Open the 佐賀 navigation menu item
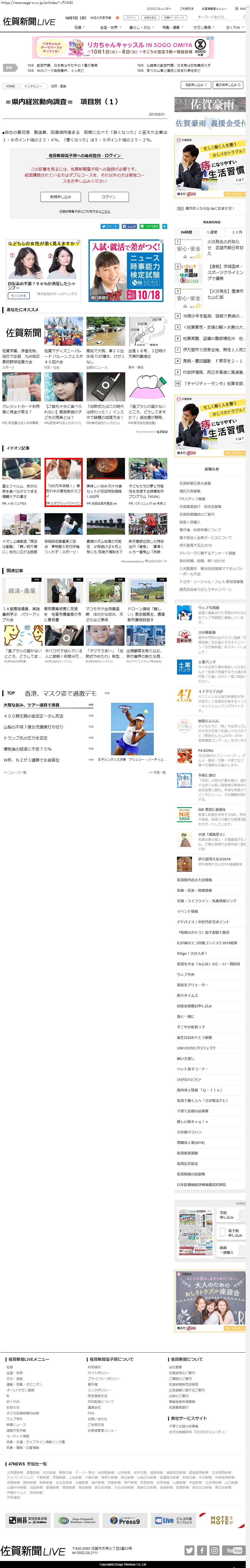The width and height of the screenshot is (250, 1568). [x=78, y=27]
